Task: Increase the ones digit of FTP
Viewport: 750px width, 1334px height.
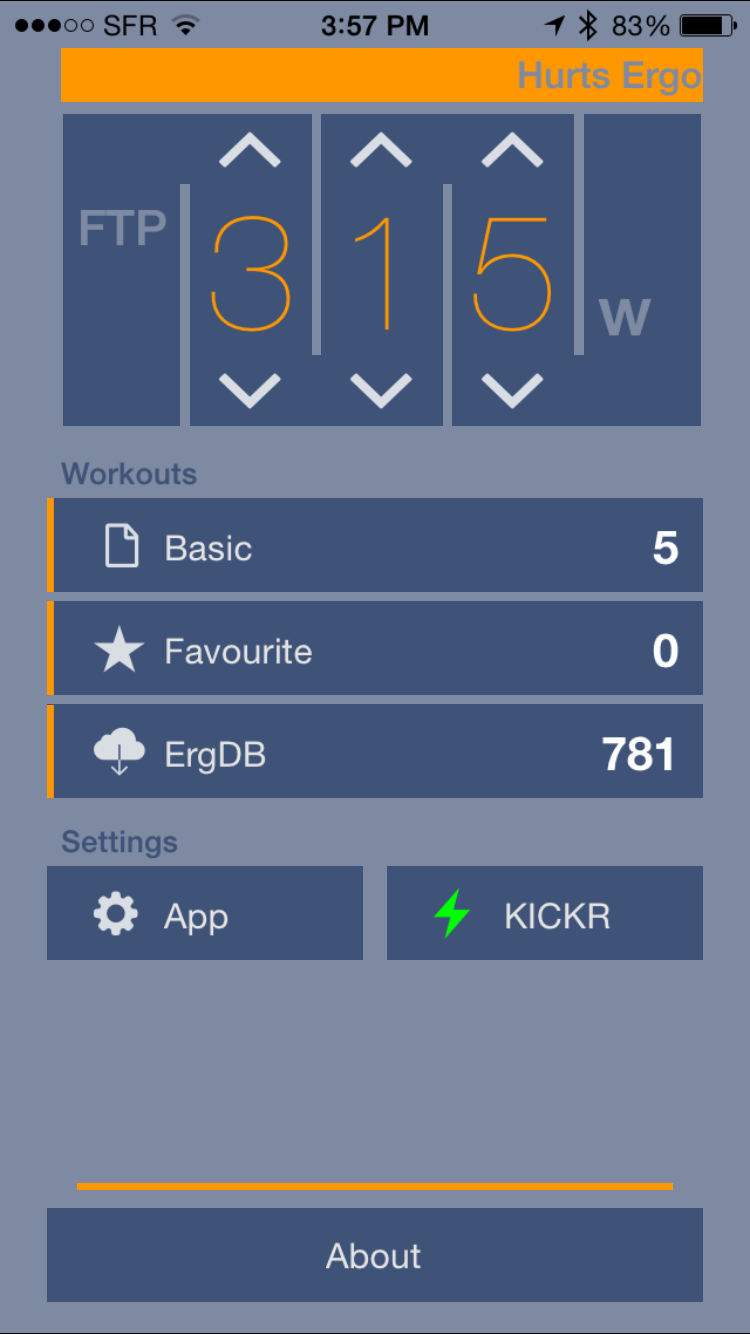Action: click(x=512, y=151)
